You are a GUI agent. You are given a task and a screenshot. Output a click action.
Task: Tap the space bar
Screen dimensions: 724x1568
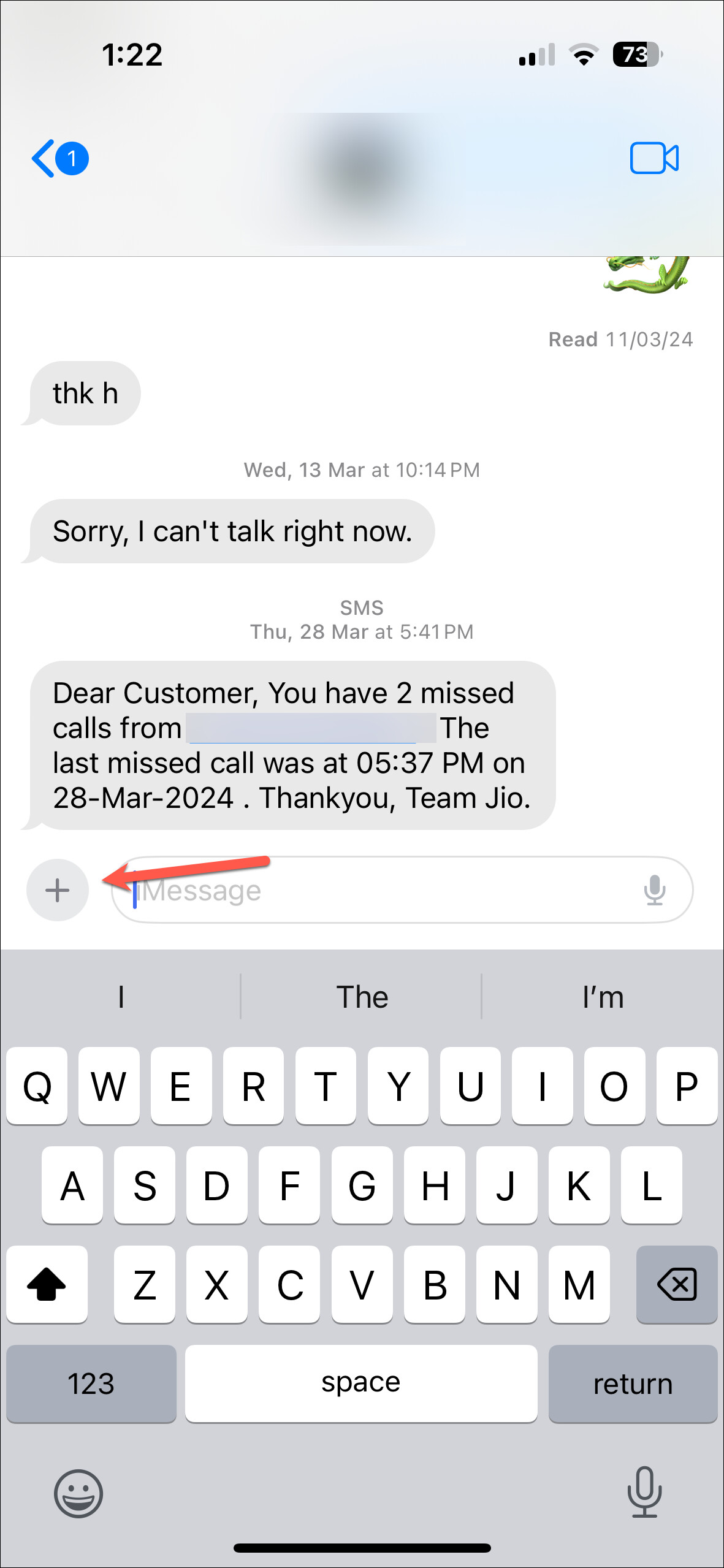(361, 1383)
